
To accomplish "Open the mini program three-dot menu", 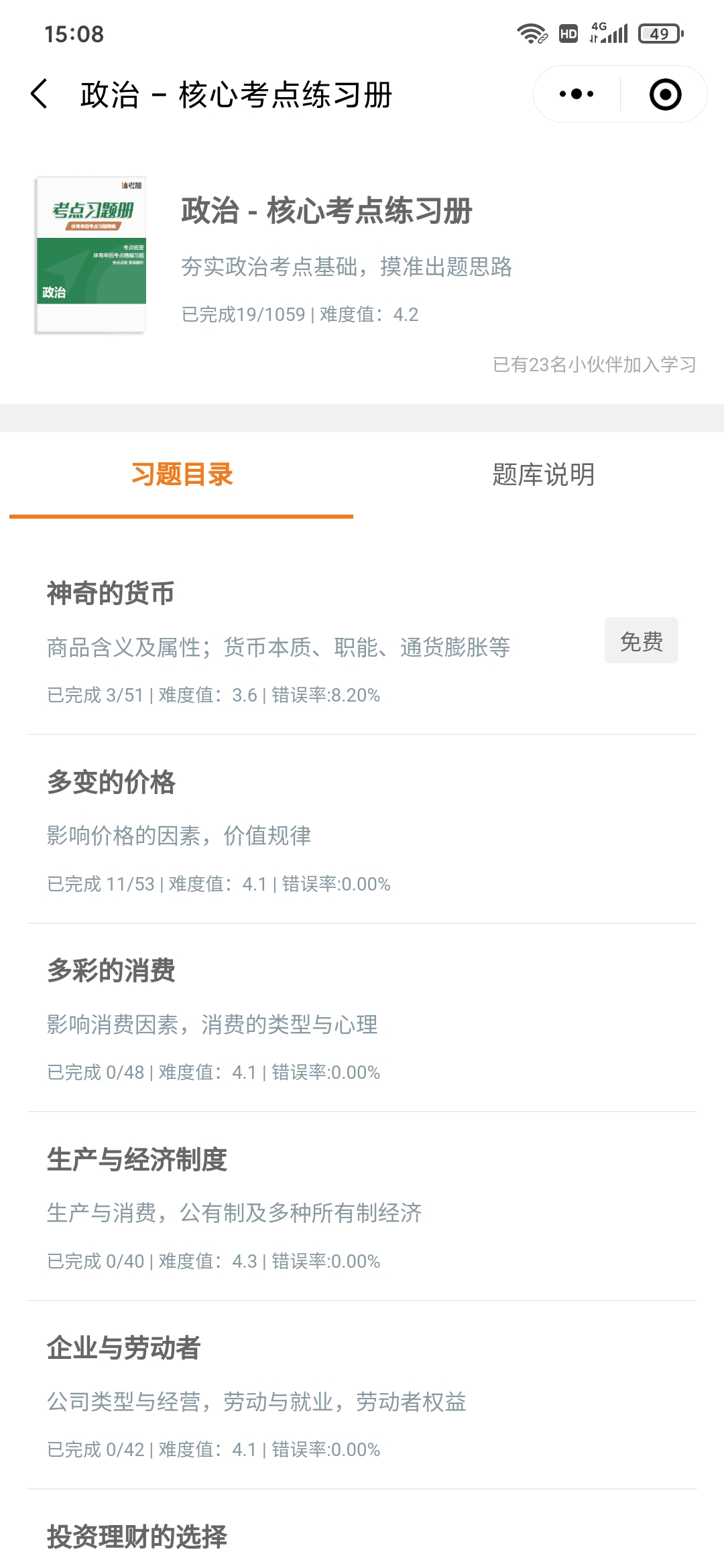I will click(577, 94).
